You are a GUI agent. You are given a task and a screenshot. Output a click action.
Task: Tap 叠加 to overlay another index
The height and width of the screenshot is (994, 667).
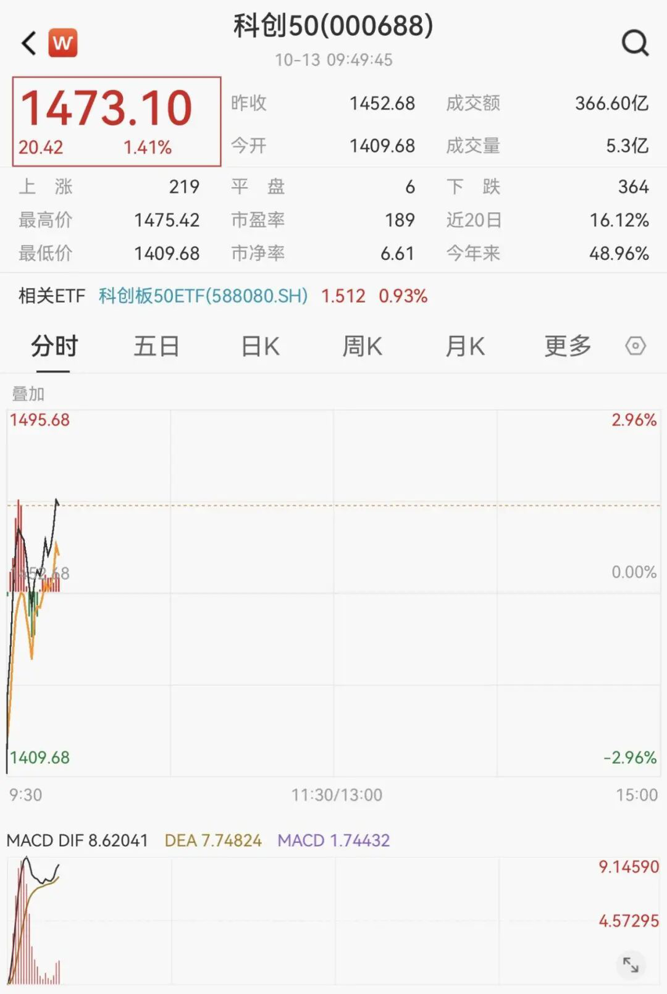click(x=28, y=394)
